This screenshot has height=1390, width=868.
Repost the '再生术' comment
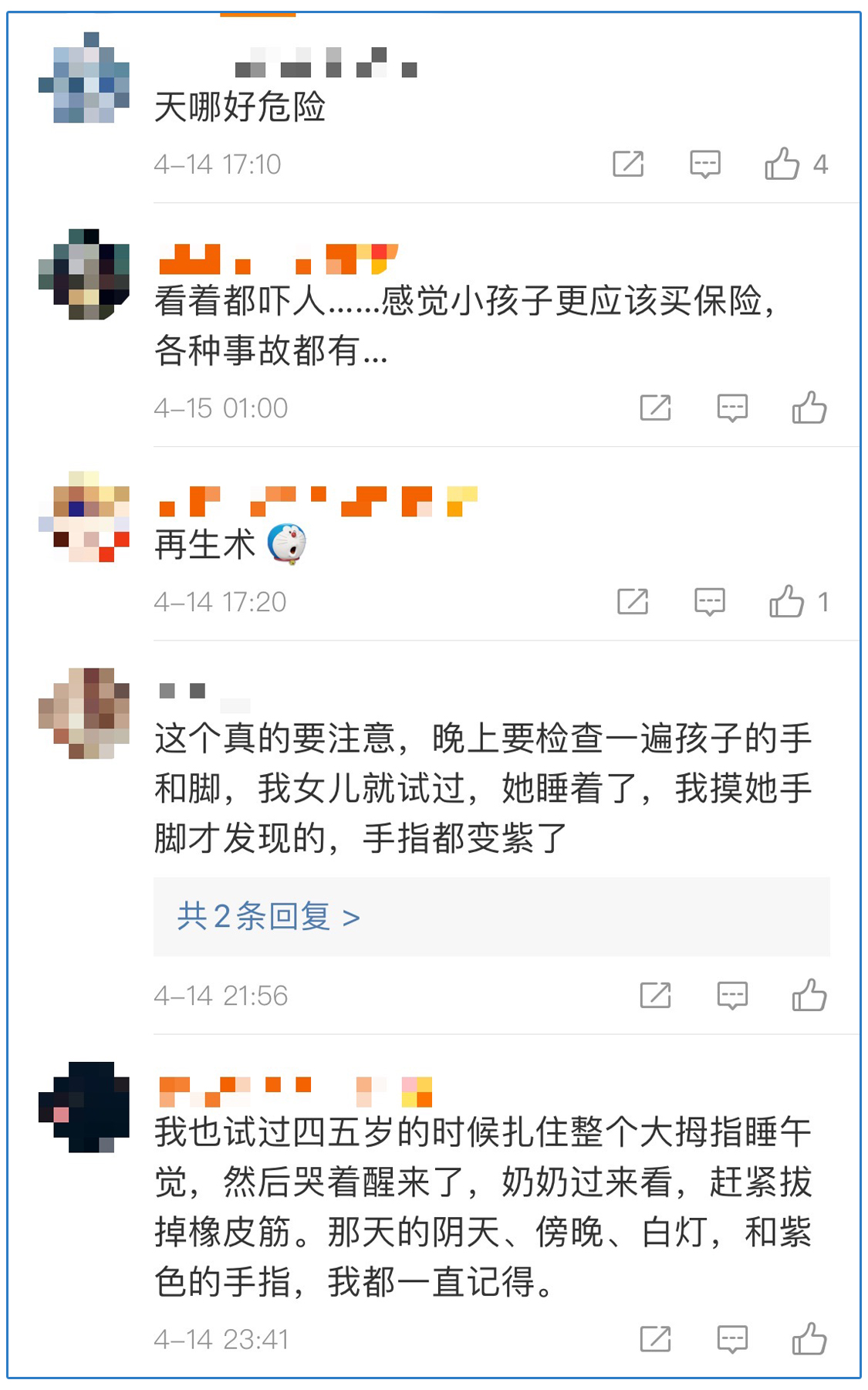[633, 601]
